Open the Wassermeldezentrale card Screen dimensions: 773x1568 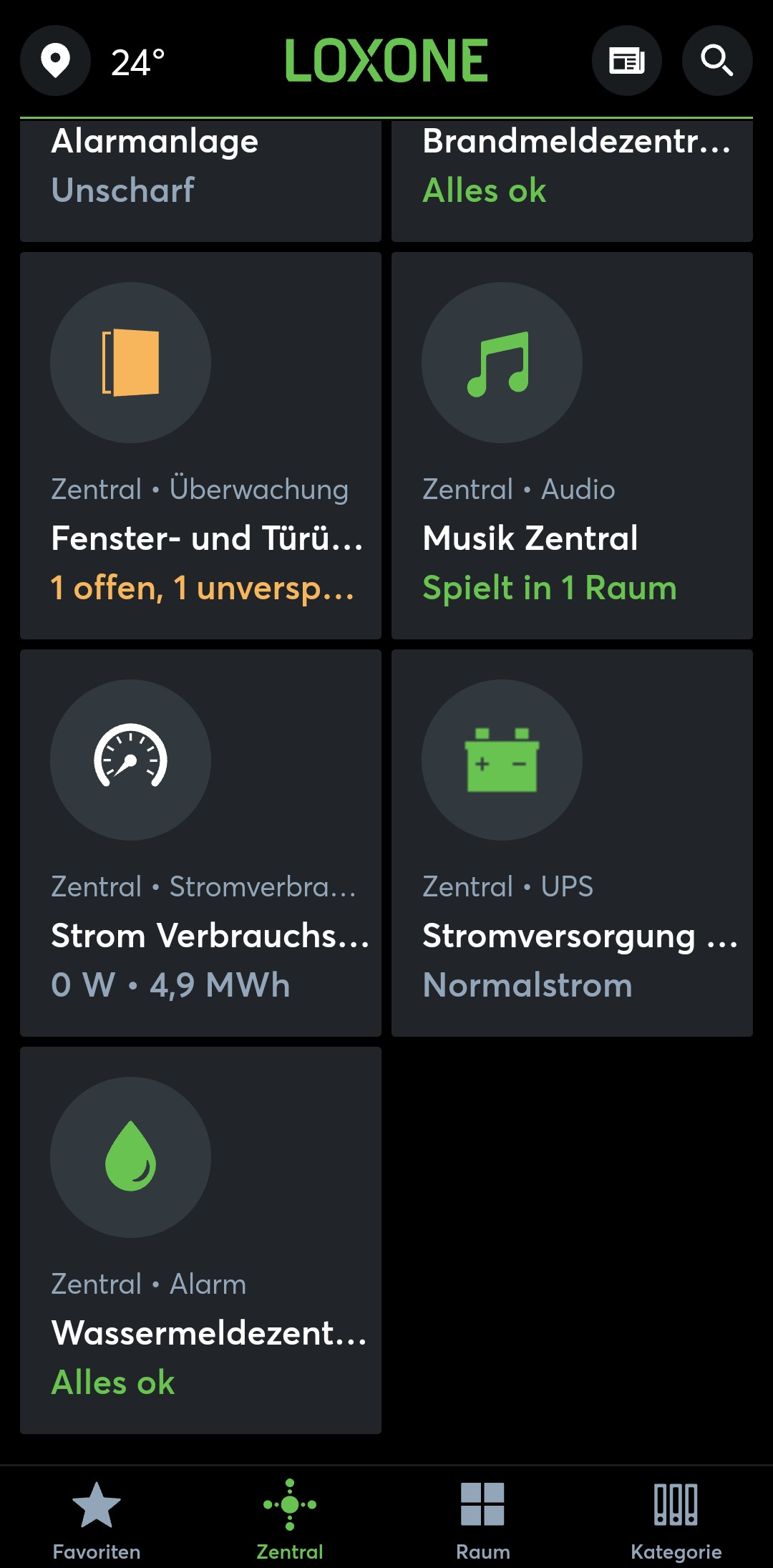[x=200, y=1240]
